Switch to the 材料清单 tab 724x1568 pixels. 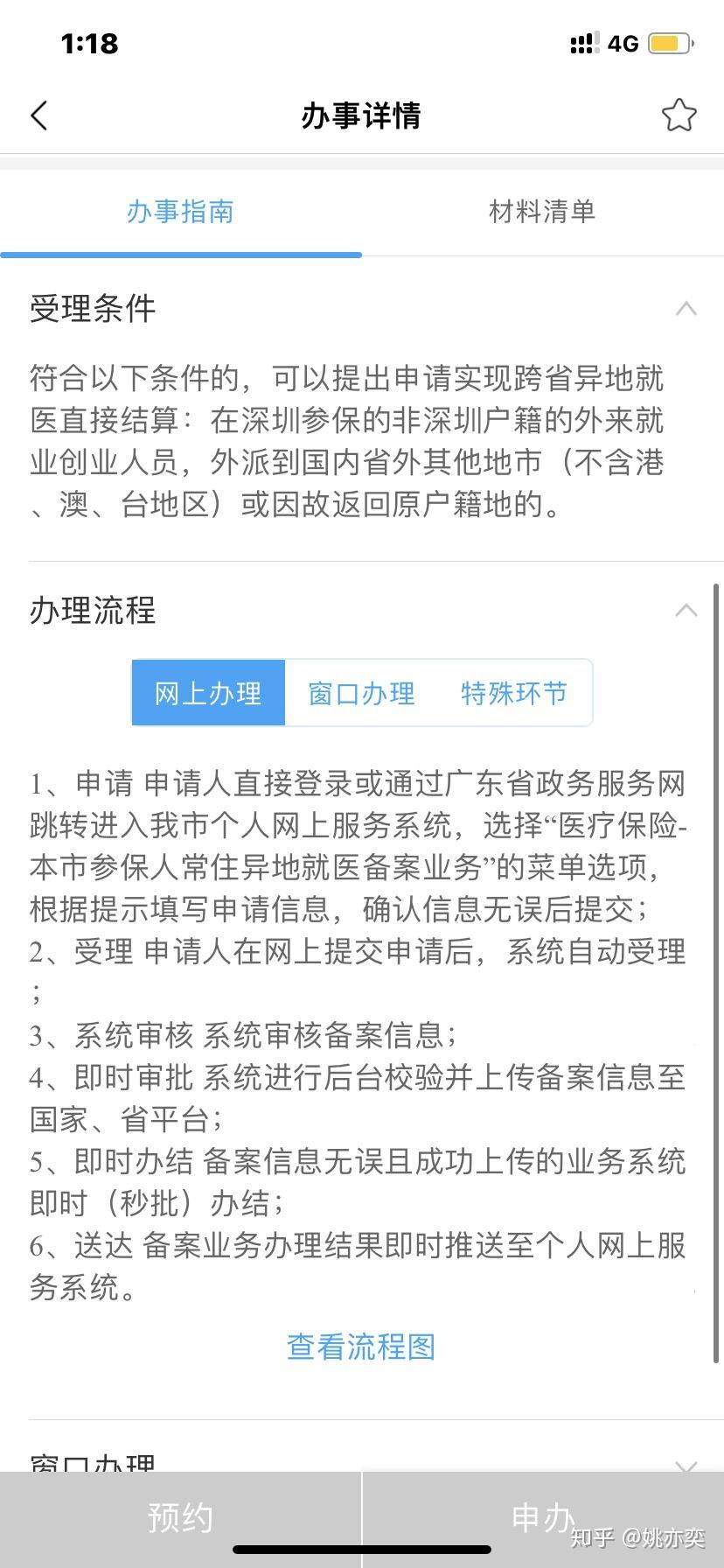click(542, 212)
